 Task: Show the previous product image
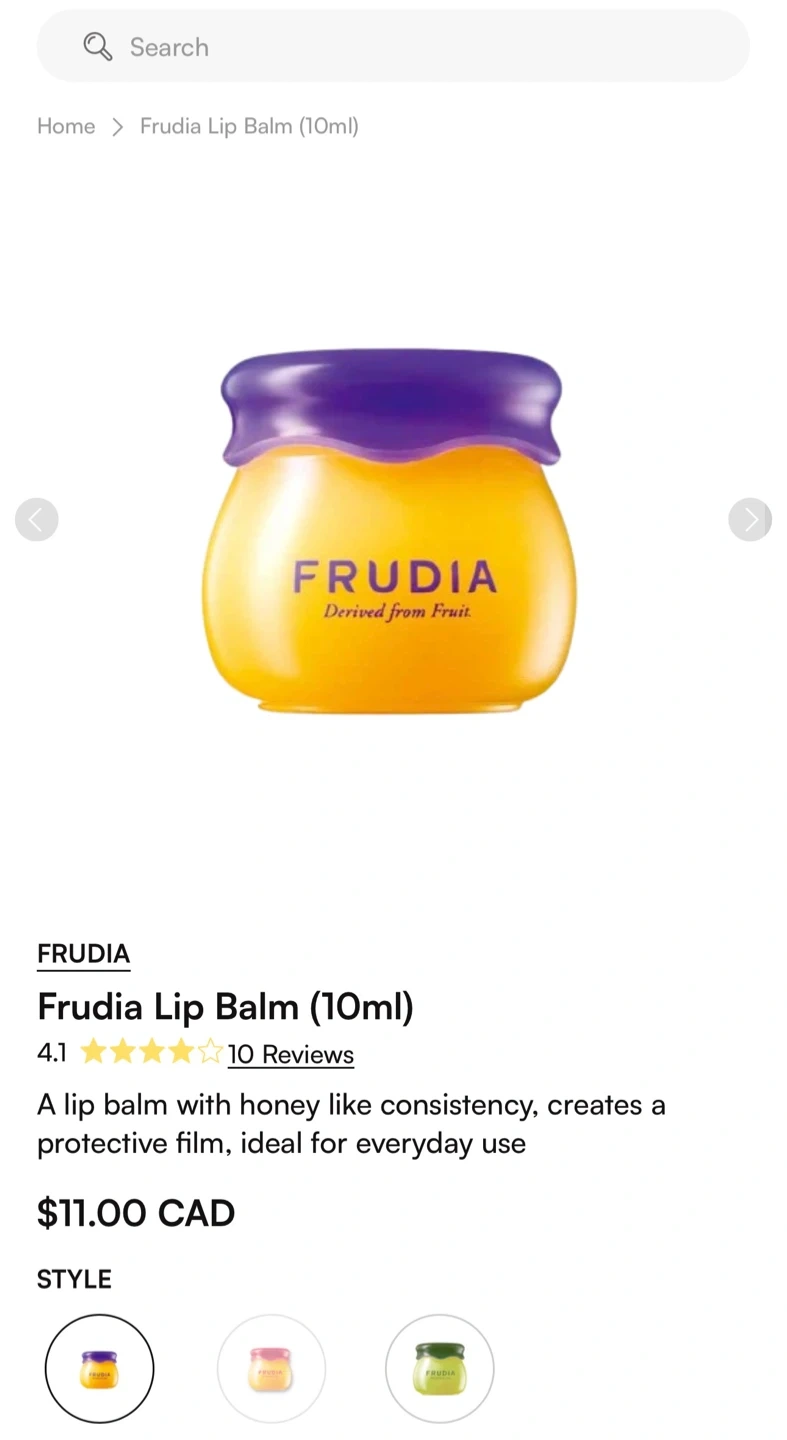pos(37,519)
